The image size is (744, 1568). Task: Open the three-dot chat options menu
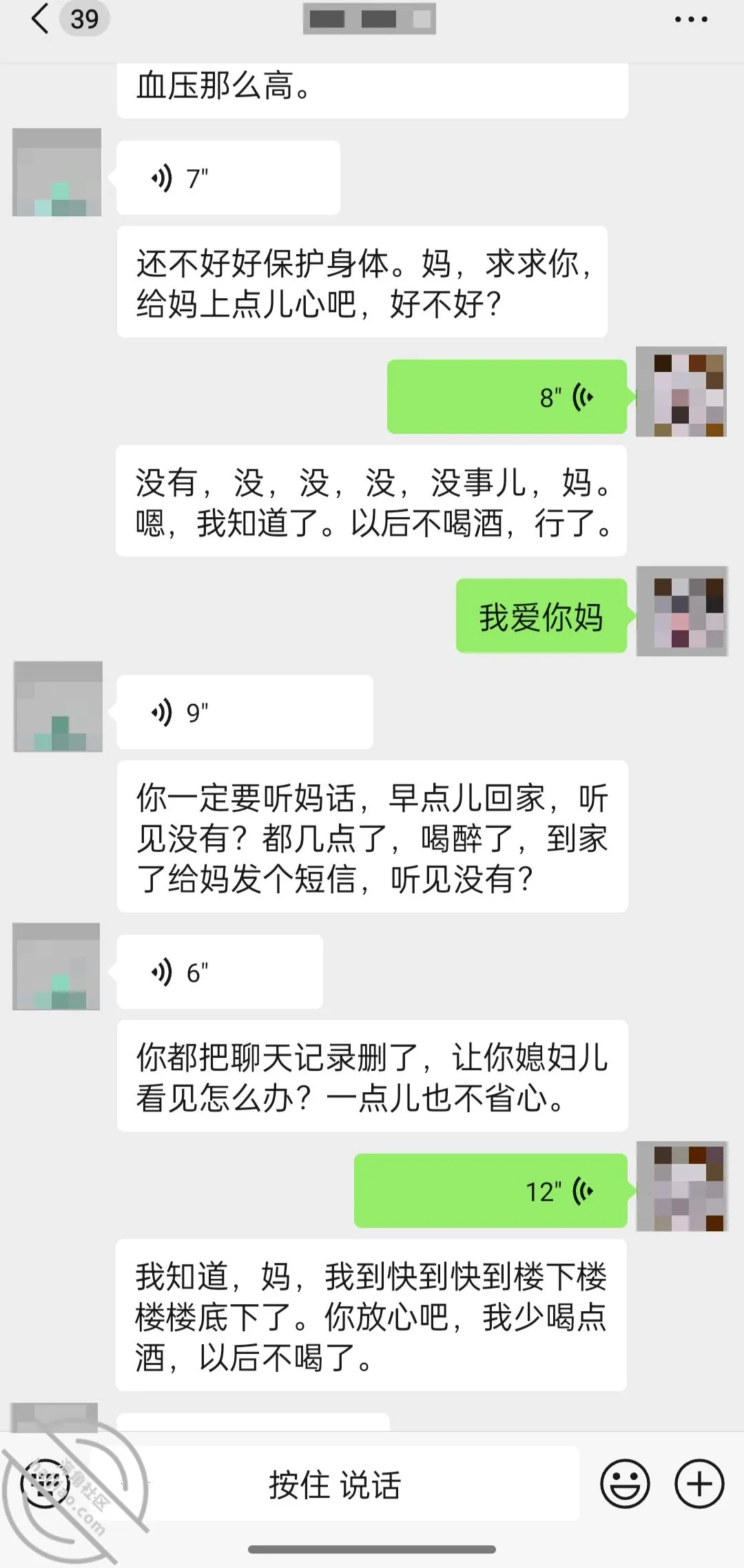(x=691, y=19)
